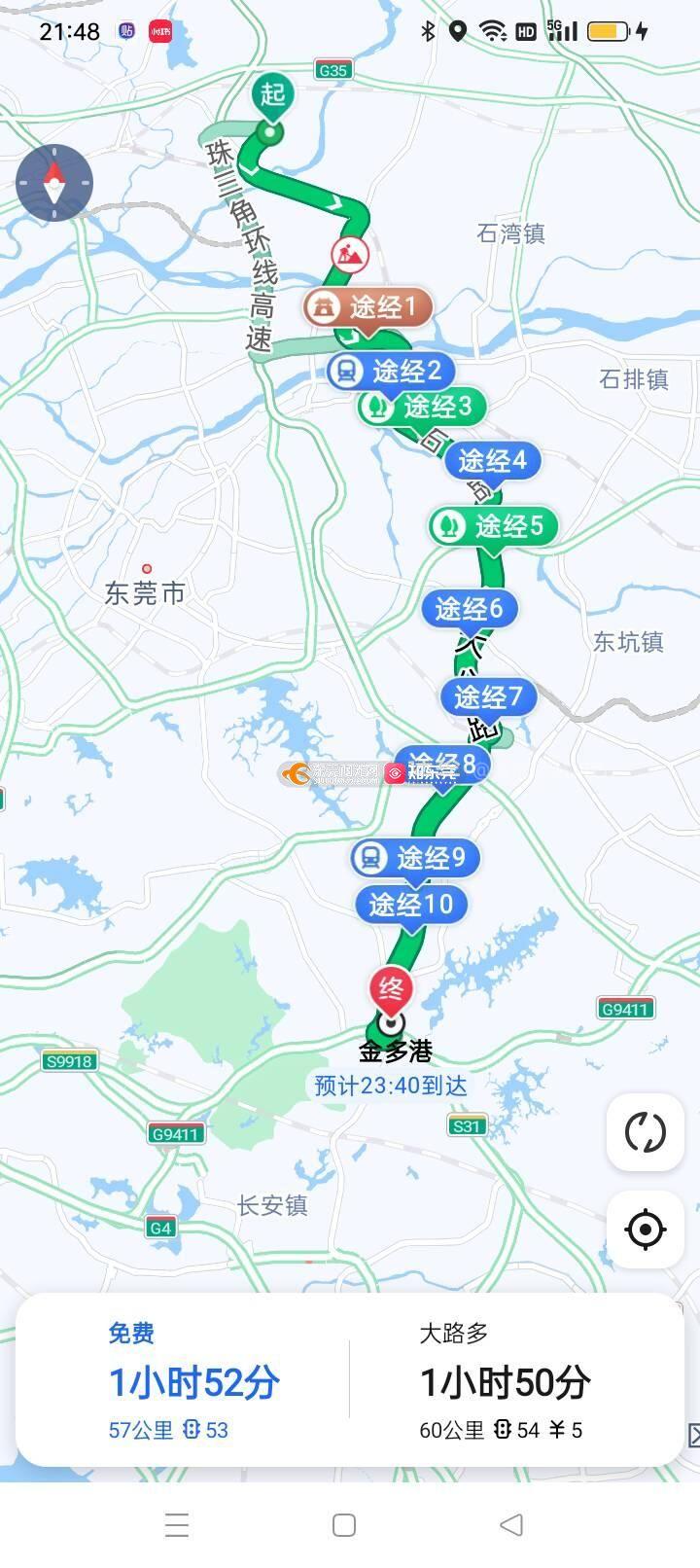The height and width of the screenshot is (1568, 700).
Task: Open waypoint marker 途经1
Action: pos(367,308)
